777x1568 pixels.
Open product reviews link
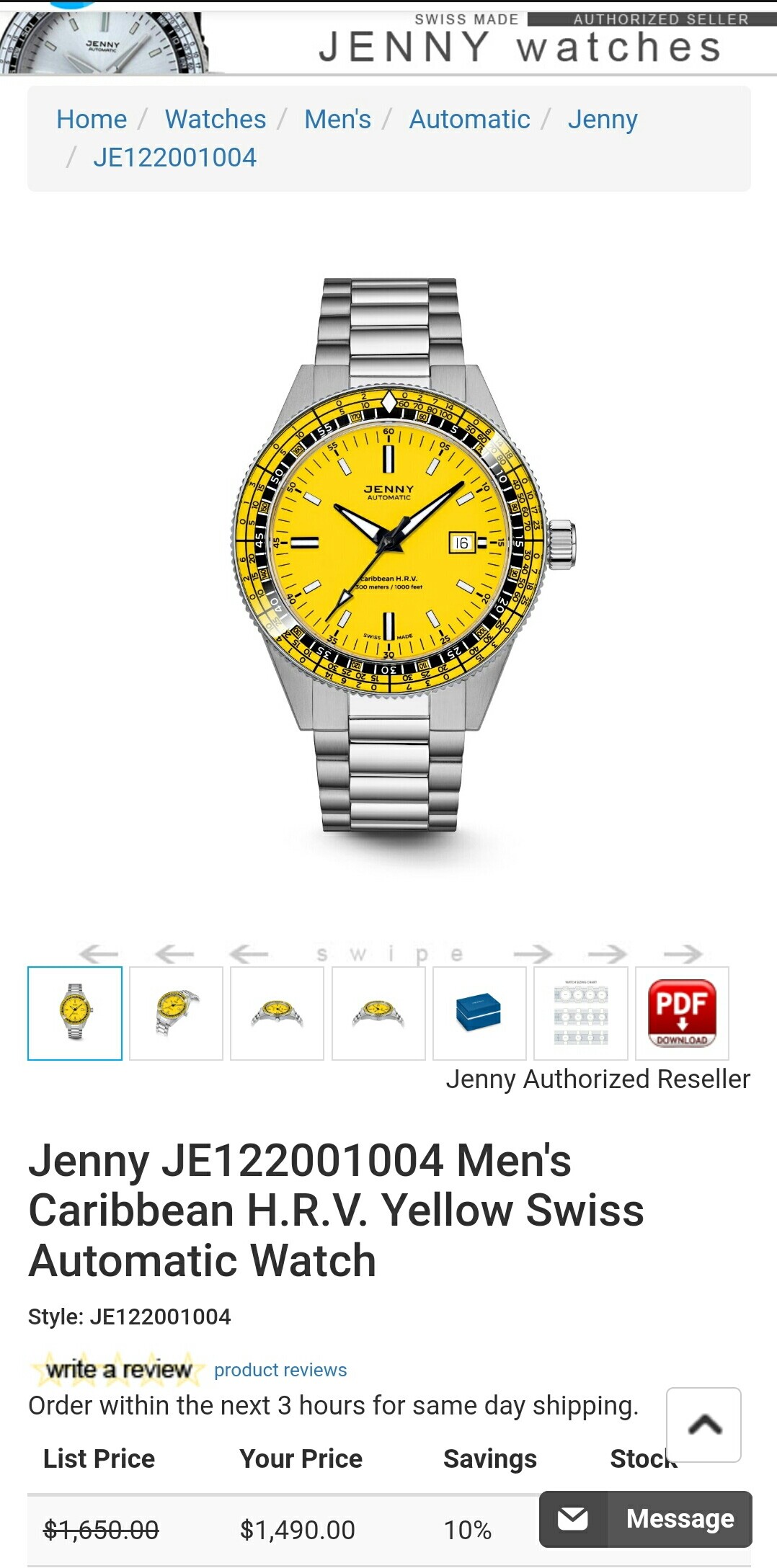(x=280, y=1370)
